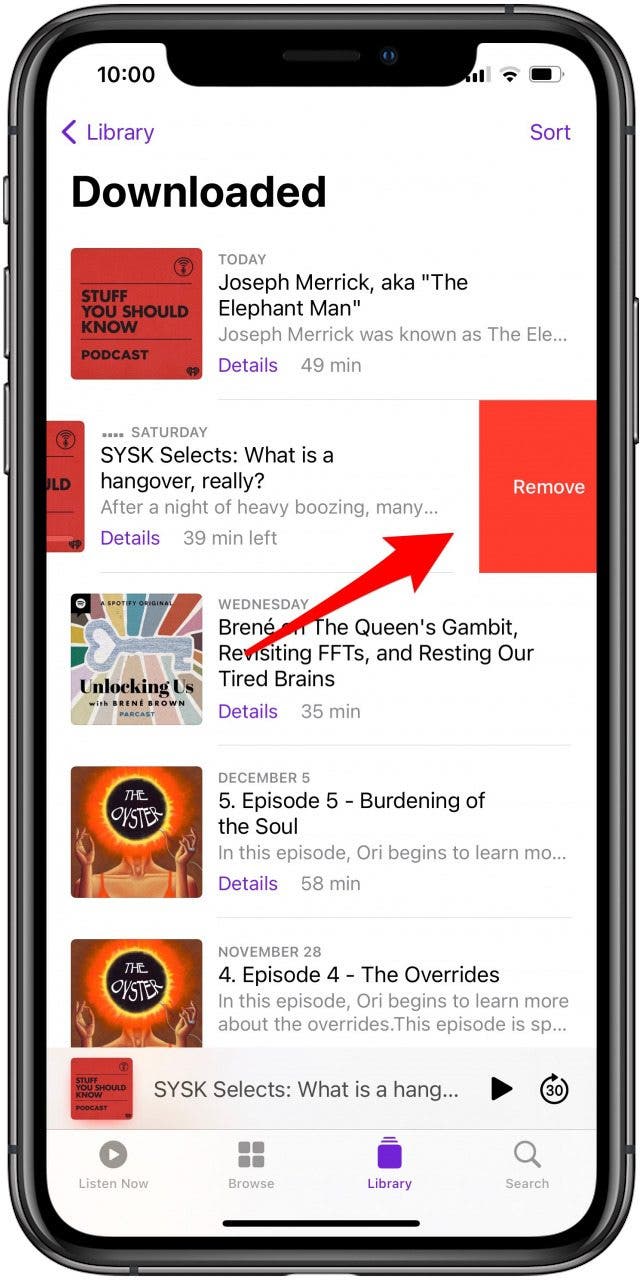Switch to the Browse tab

[251, 1166]
